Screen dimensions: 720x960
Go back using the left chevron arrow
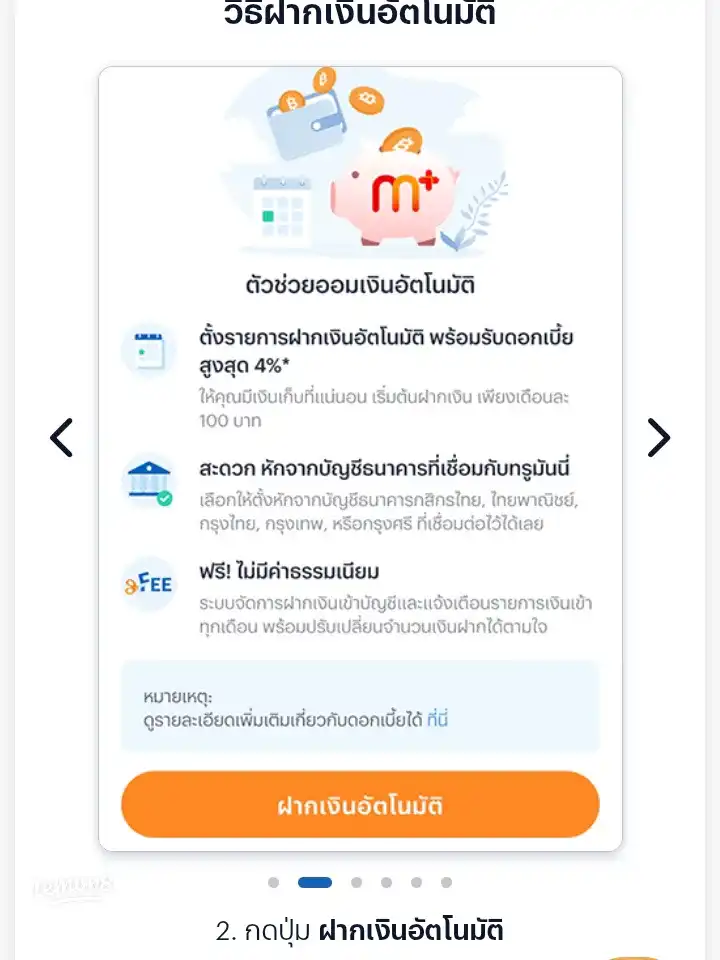[61, 437]
